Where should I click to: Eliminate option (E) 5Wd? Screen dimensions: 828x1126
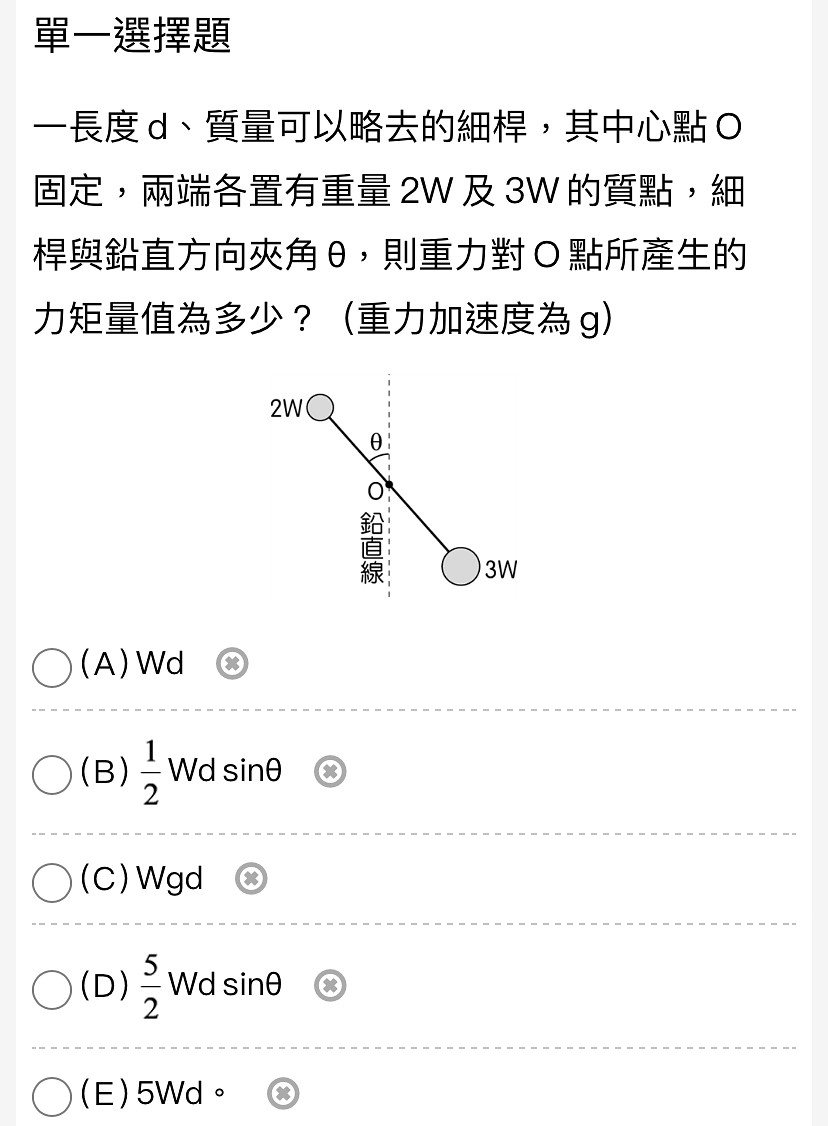[283, 1094]
